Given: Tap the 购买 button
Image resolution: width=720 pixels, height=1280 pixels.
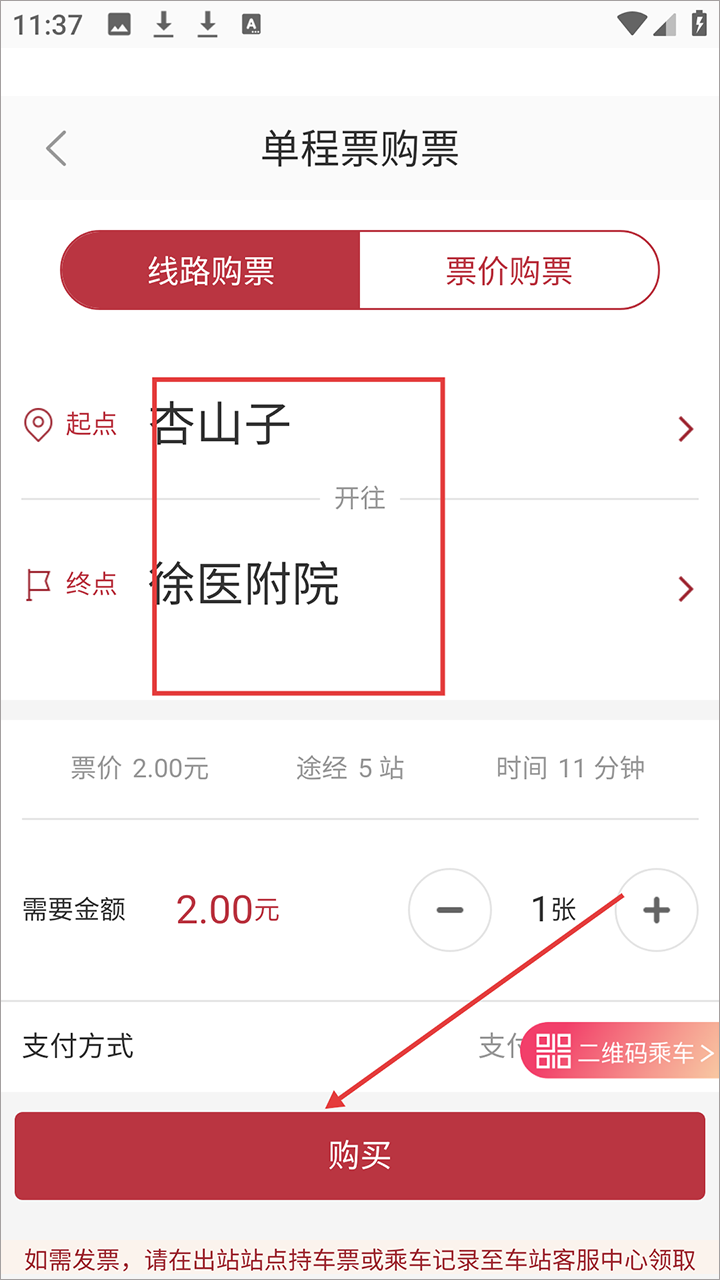Looking at the screenshot, I should tap(360, 1155).
